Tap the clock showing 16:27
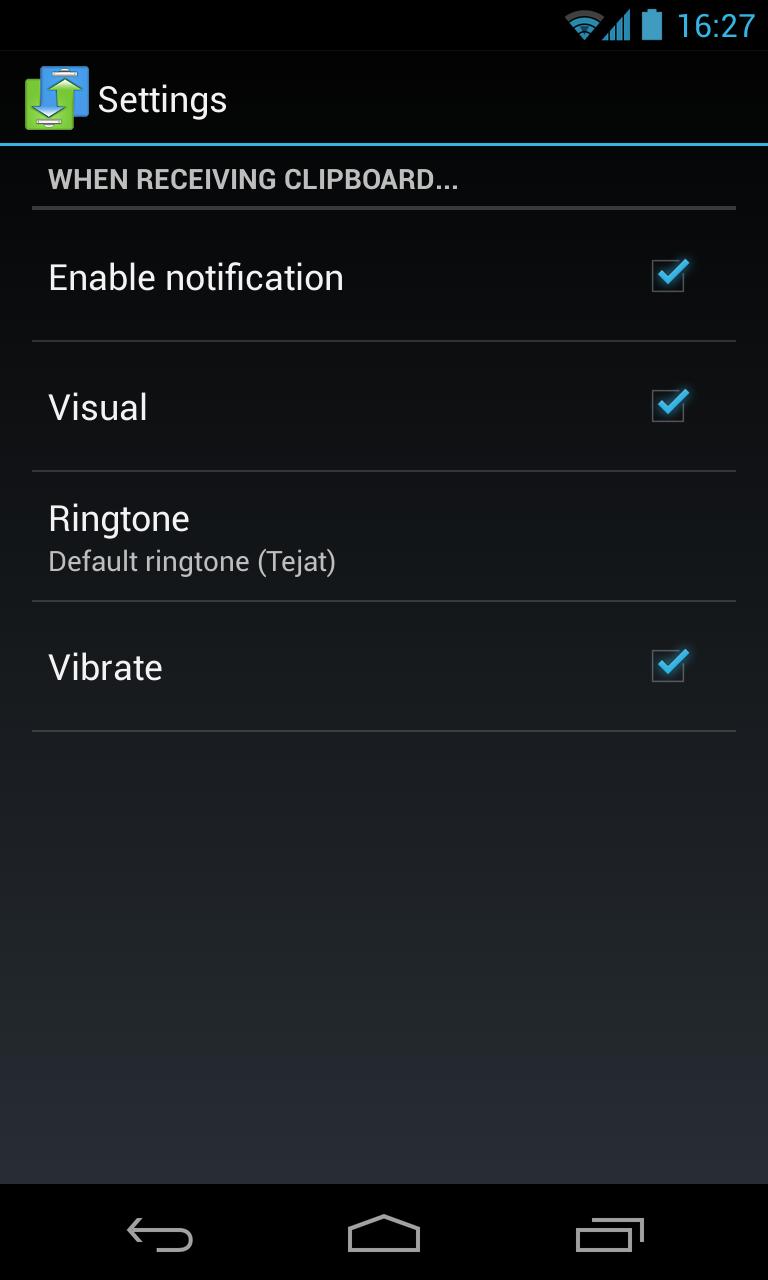This screenshot has width=768, height=1280. pos(716,25)
